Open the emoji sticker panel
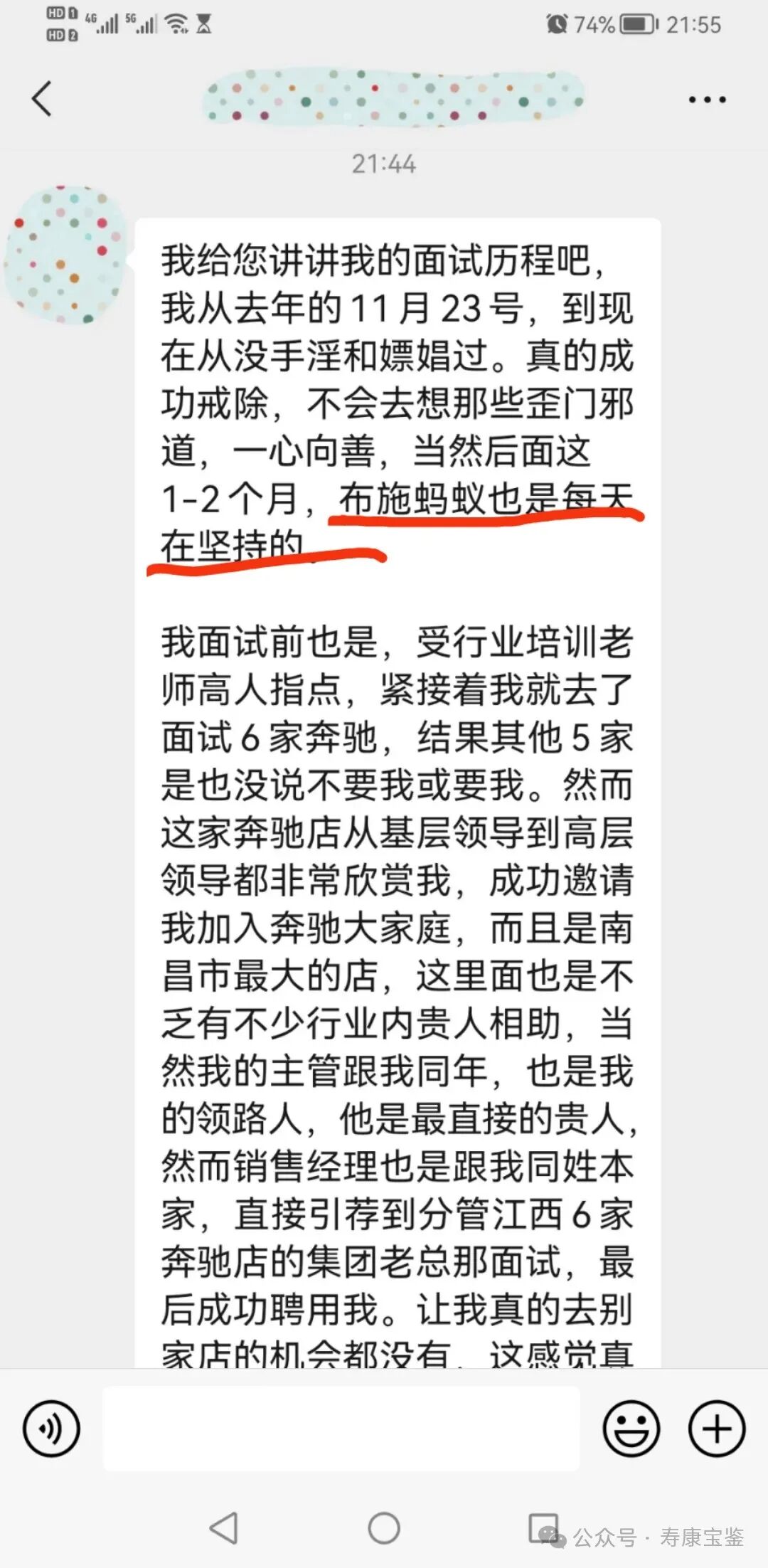This screenshot has width=768, height=1568. [631, 1428]
